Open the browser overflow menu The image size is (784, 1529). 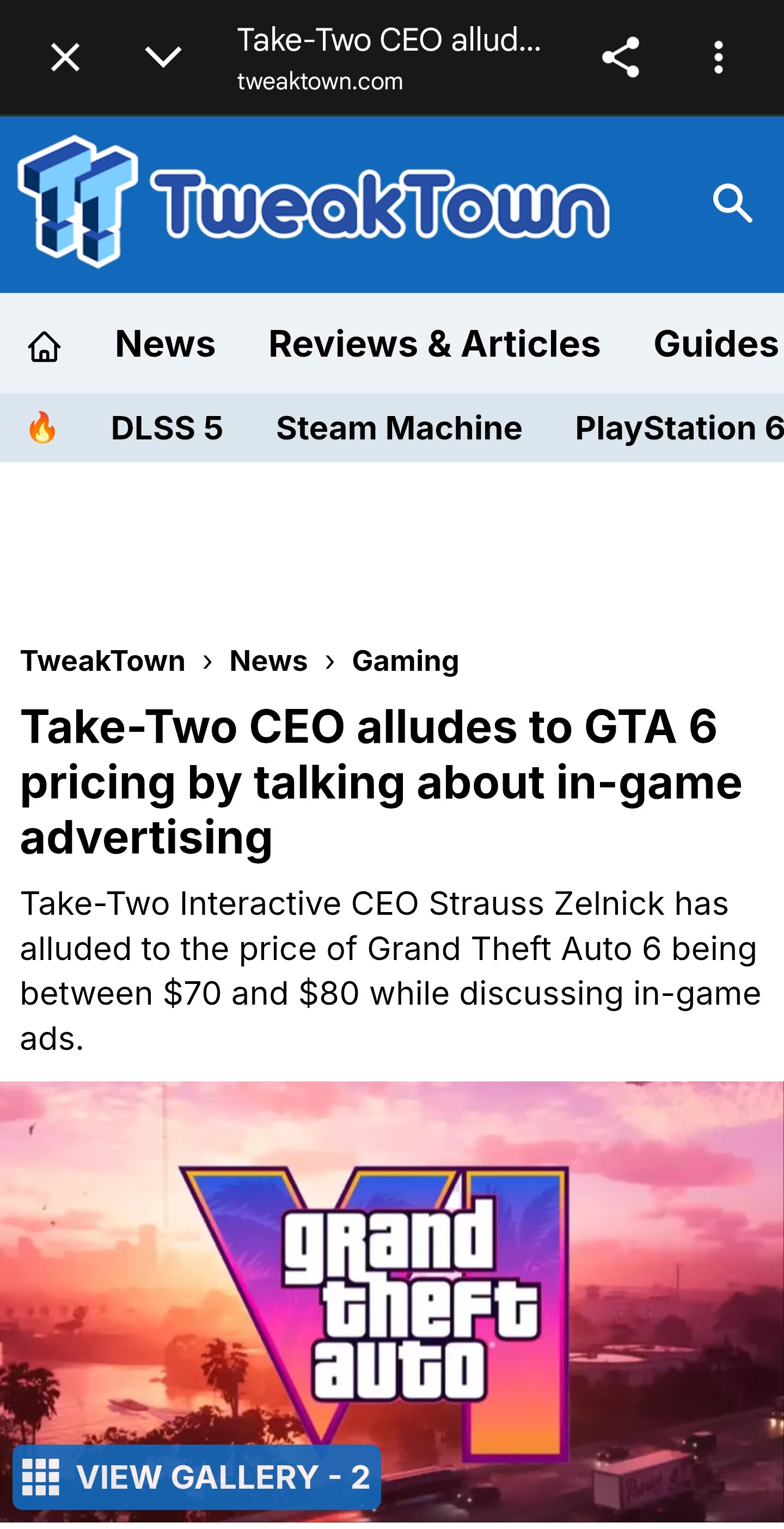pyautogui.click(x=718, y=58)
